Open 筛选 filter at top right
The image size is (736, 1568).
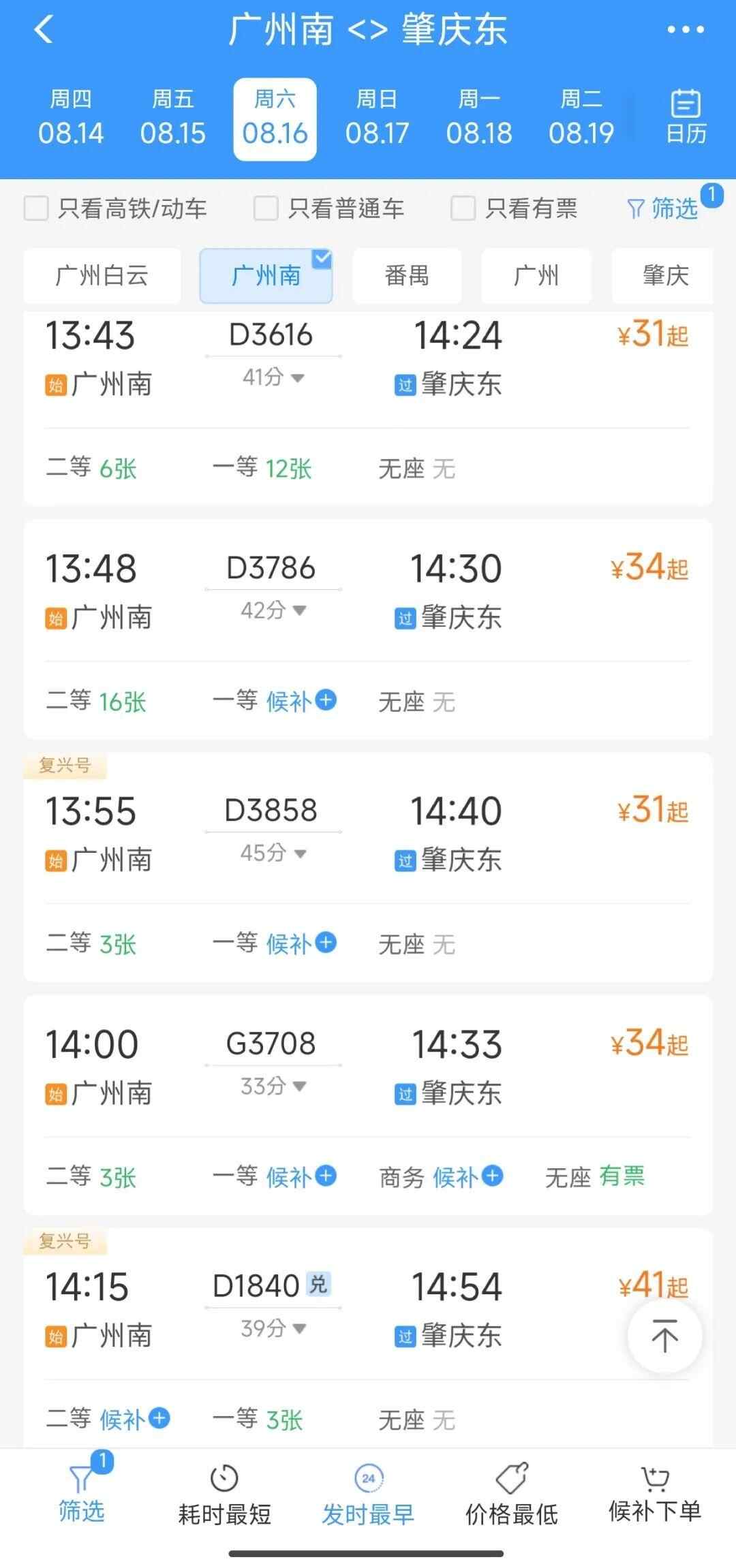pos(663,208)
